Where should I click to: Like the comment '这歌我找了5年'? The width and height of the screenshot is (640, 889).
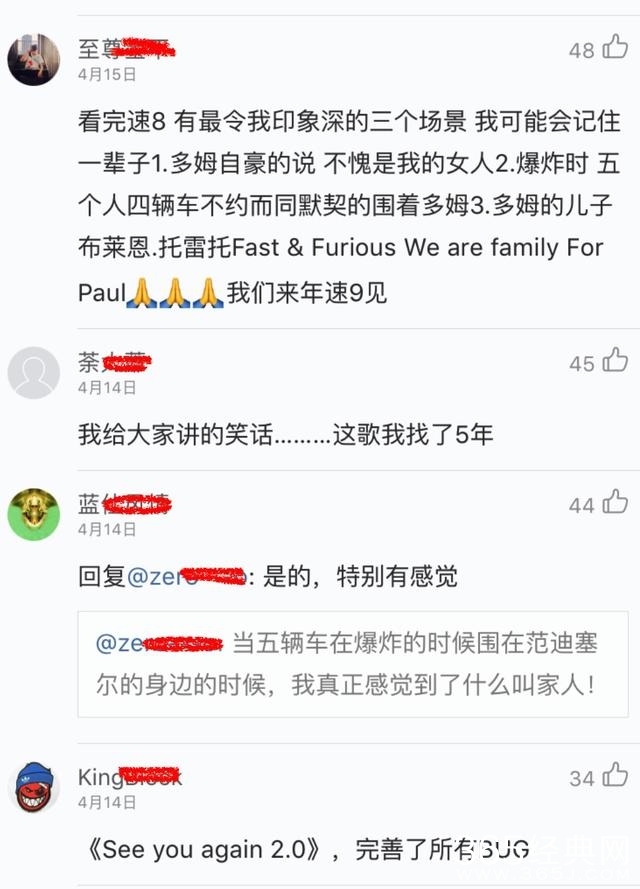tap(614, 361)
